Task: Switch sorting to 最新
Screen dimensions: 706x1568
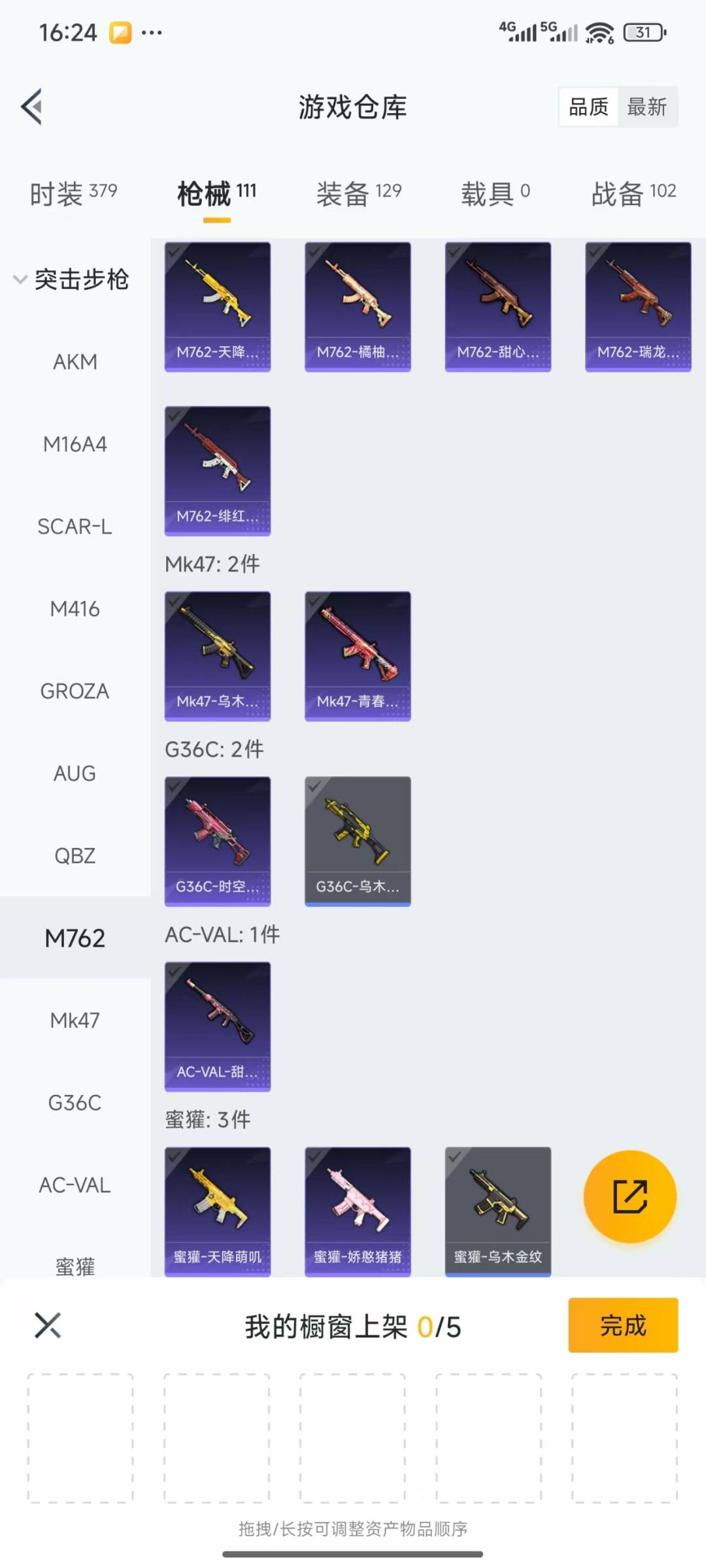Action: pyautogui.click(x=647, y=106)
